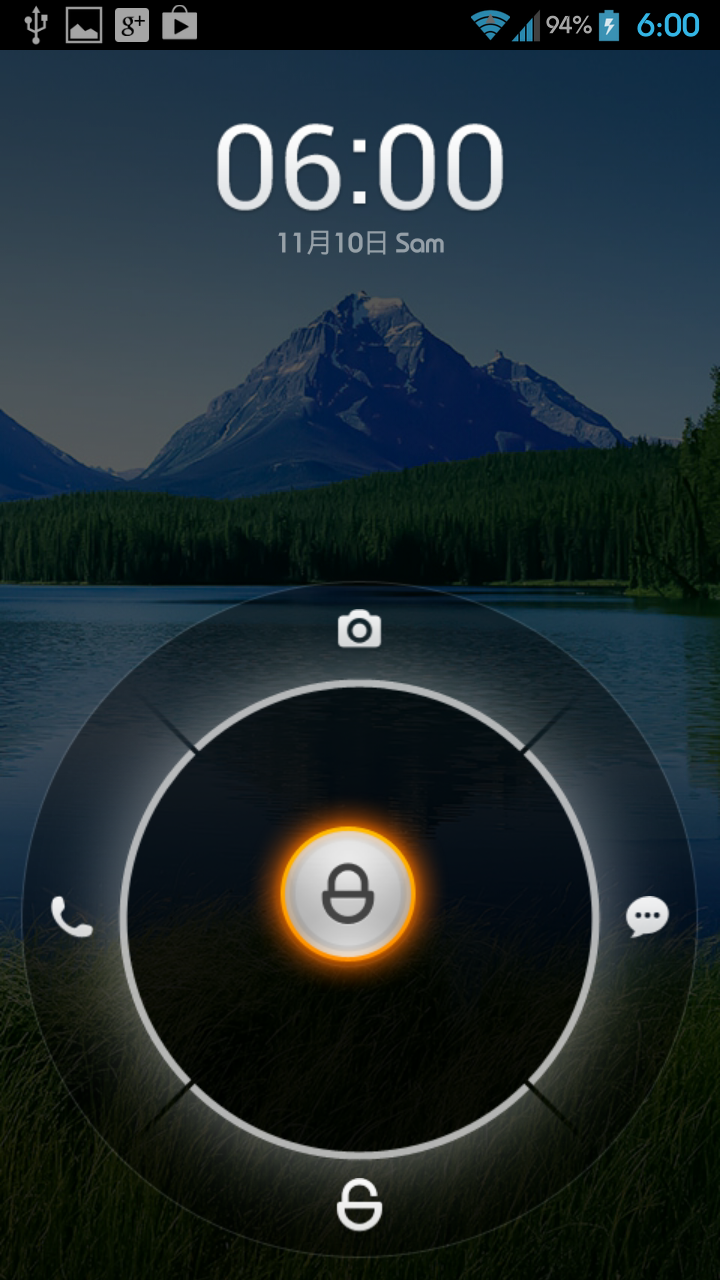Open the messages shortcut icon
720x1280 pixels.
(x=647, y=916)
